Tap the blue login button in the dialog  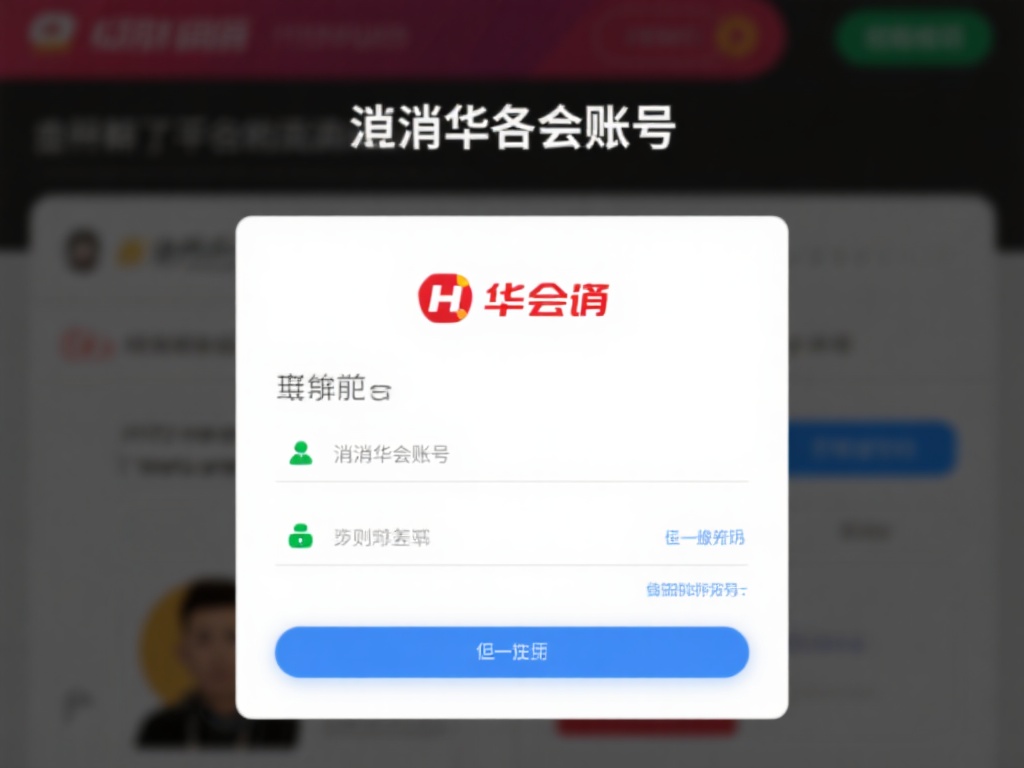point(512,652)
